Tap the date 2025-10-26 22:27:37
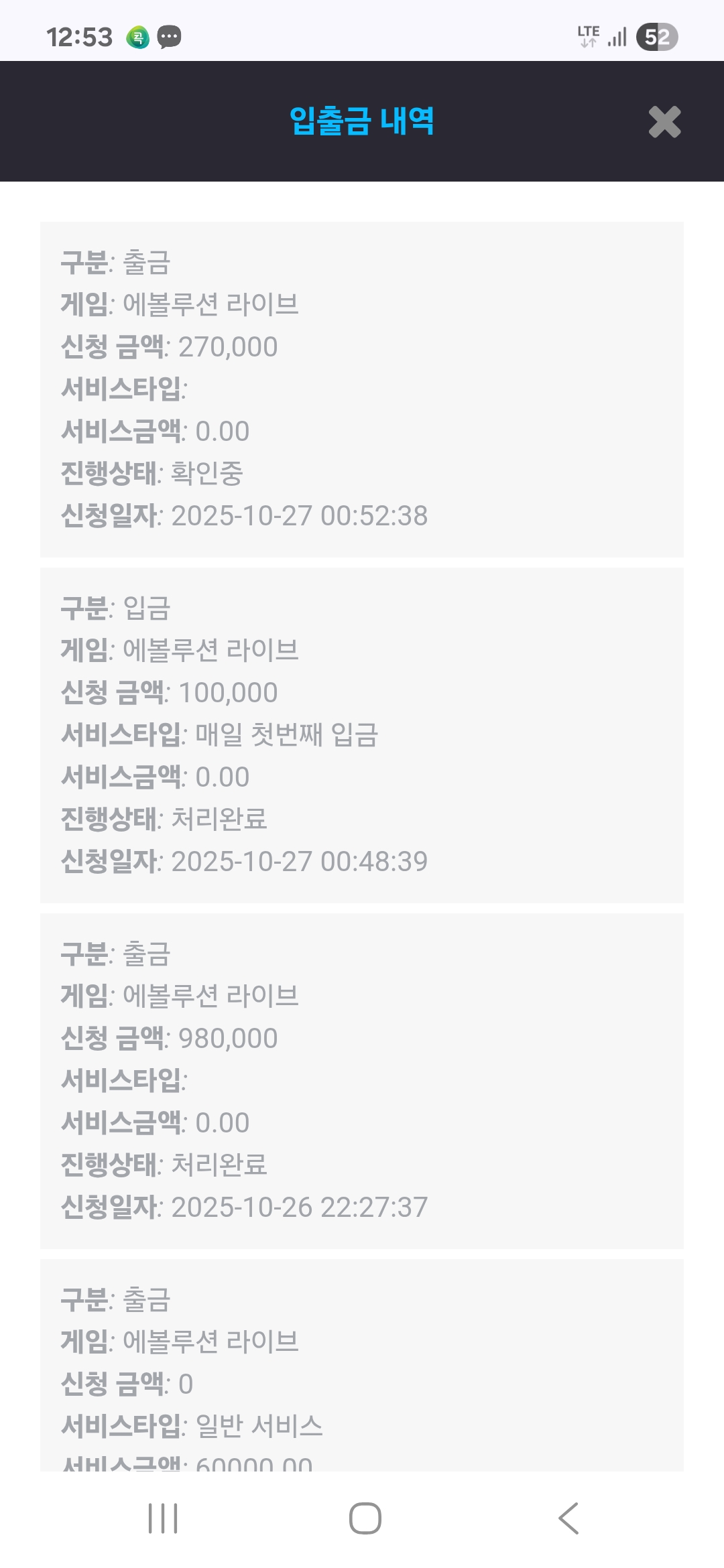 click(298, 1208)
